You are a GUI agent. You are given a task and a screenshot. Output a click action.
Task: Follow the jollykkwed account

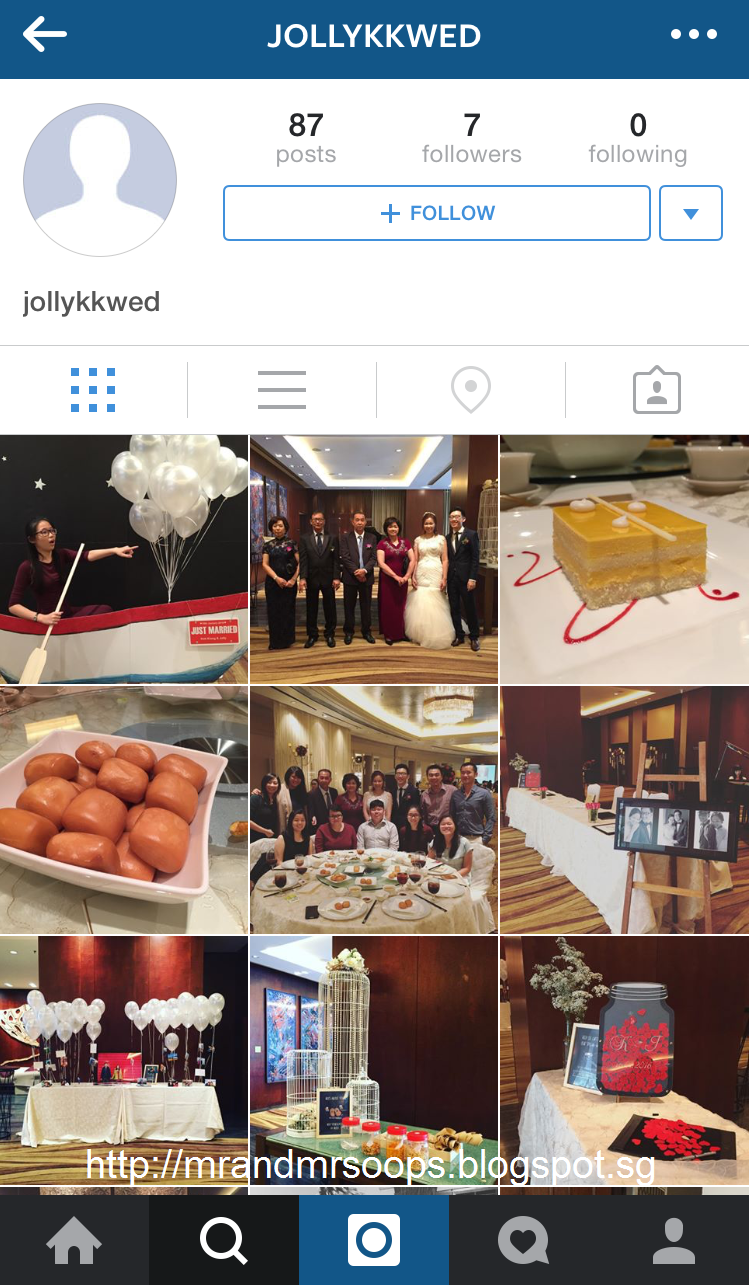(437, 213)
